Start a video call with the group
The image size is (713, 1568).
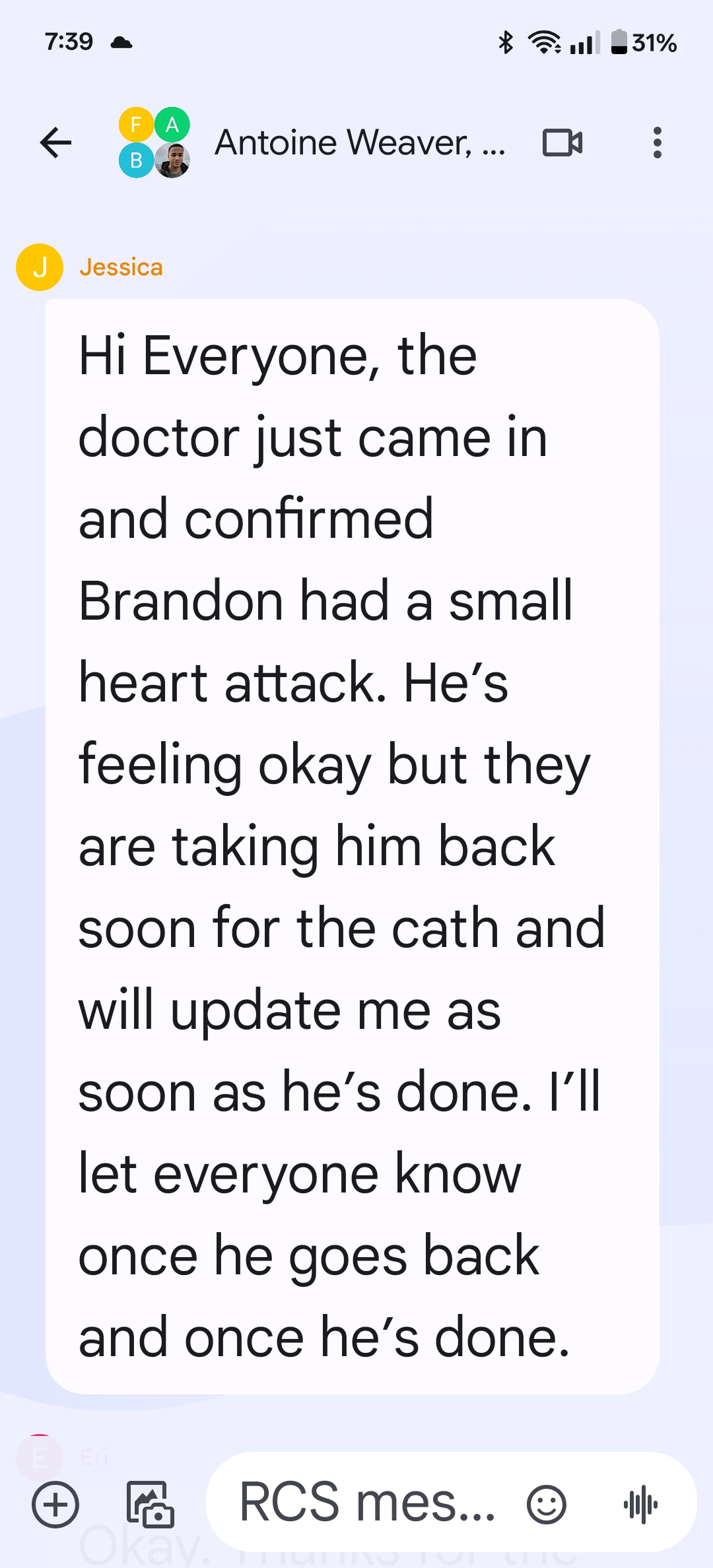[x=562, y=143]
